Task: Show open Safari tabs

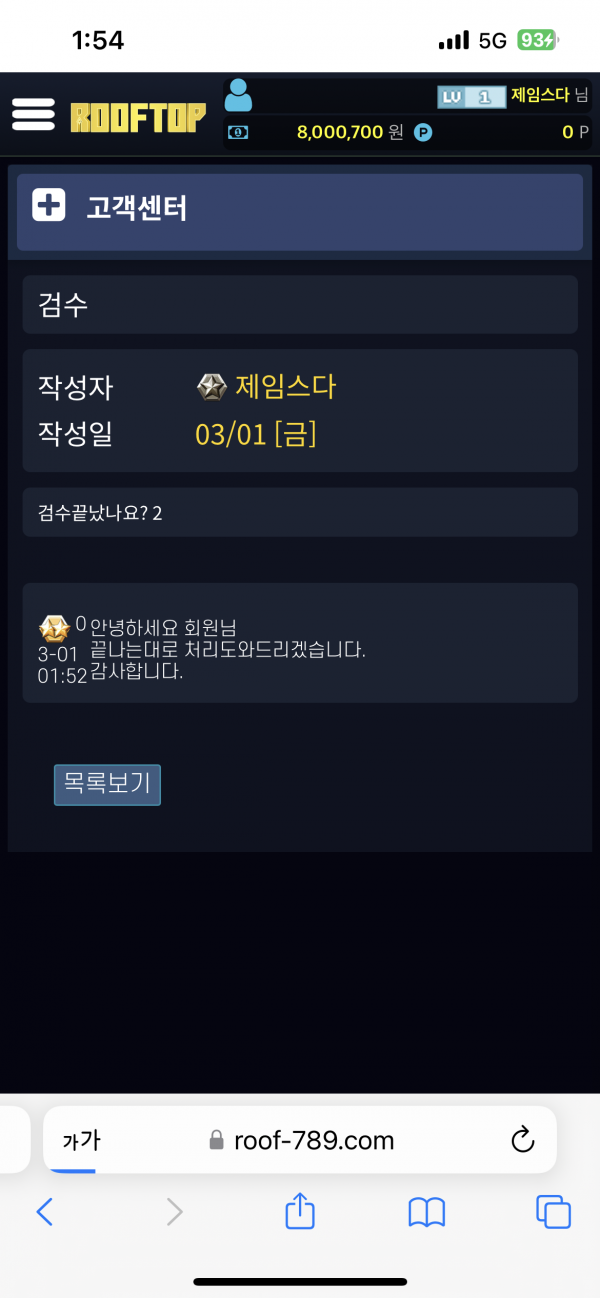Action: pos(553,1212)
